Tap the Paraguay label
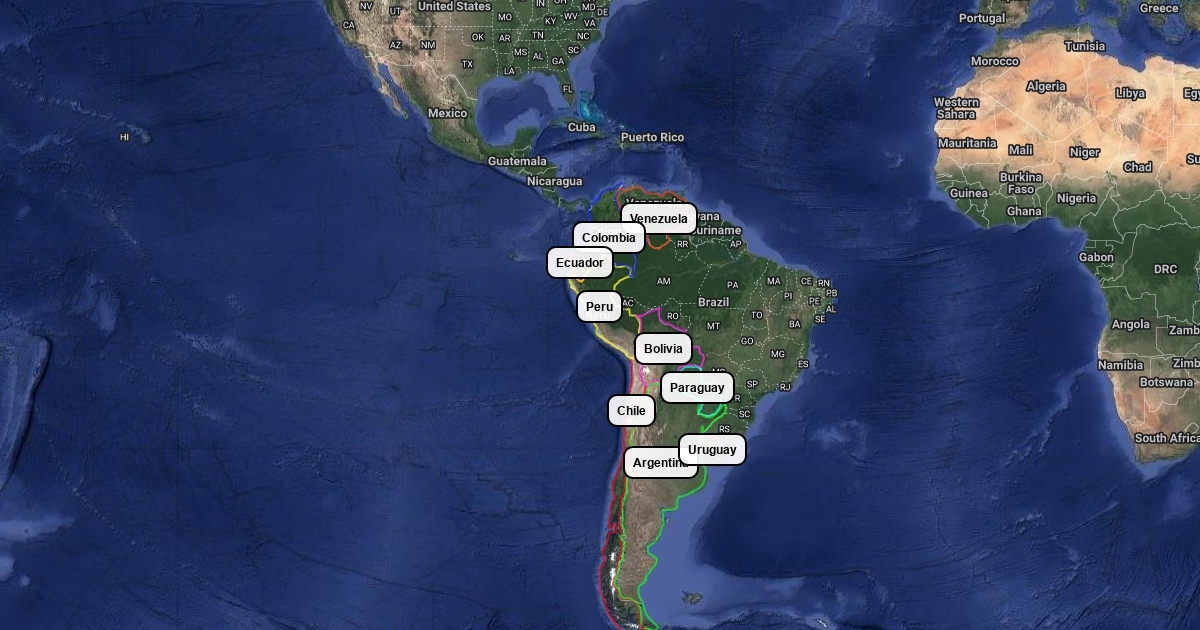Screen dimensions: 1200x630 (x=697, y=388)
